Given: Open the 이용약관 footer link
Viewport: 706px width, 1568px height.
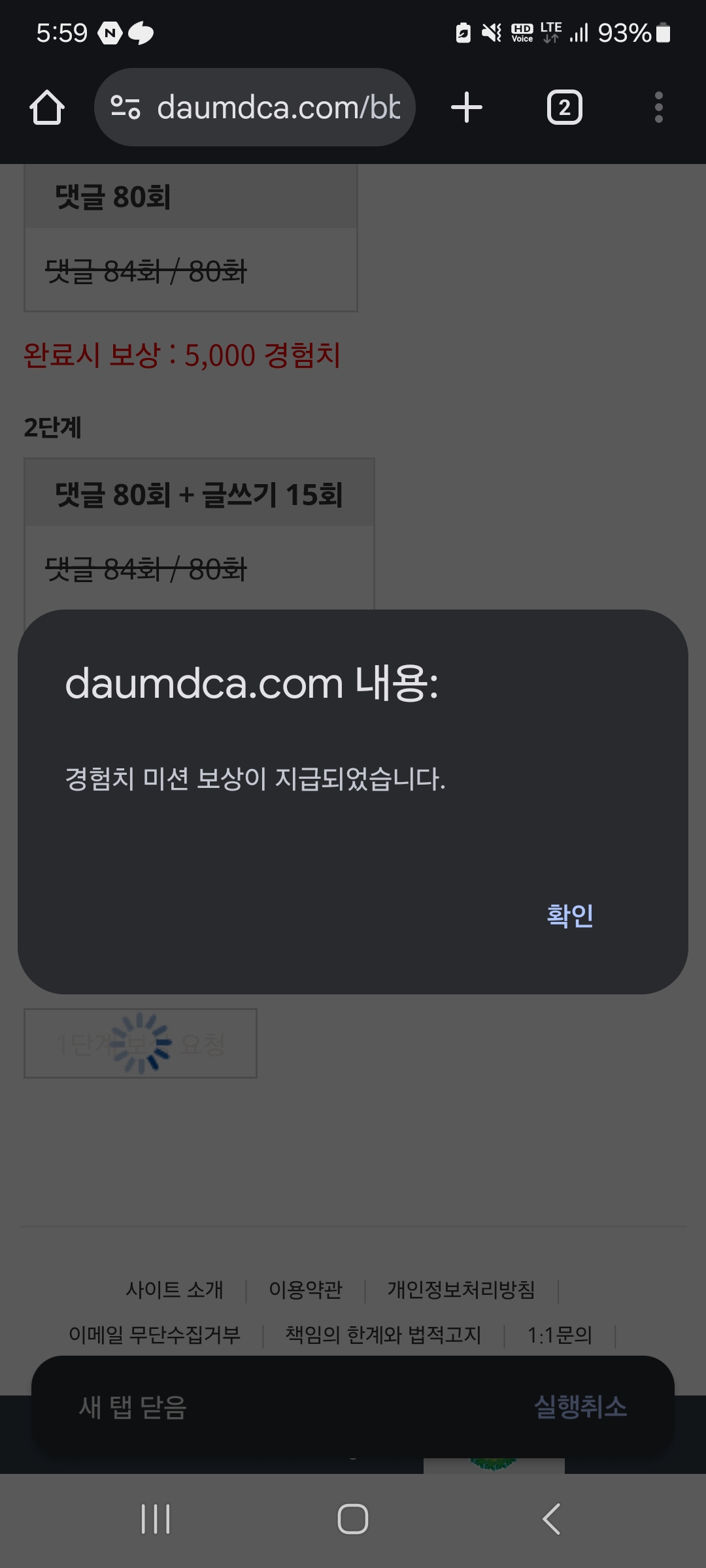Looking at the screenshot, I should tap(305, 1290).
